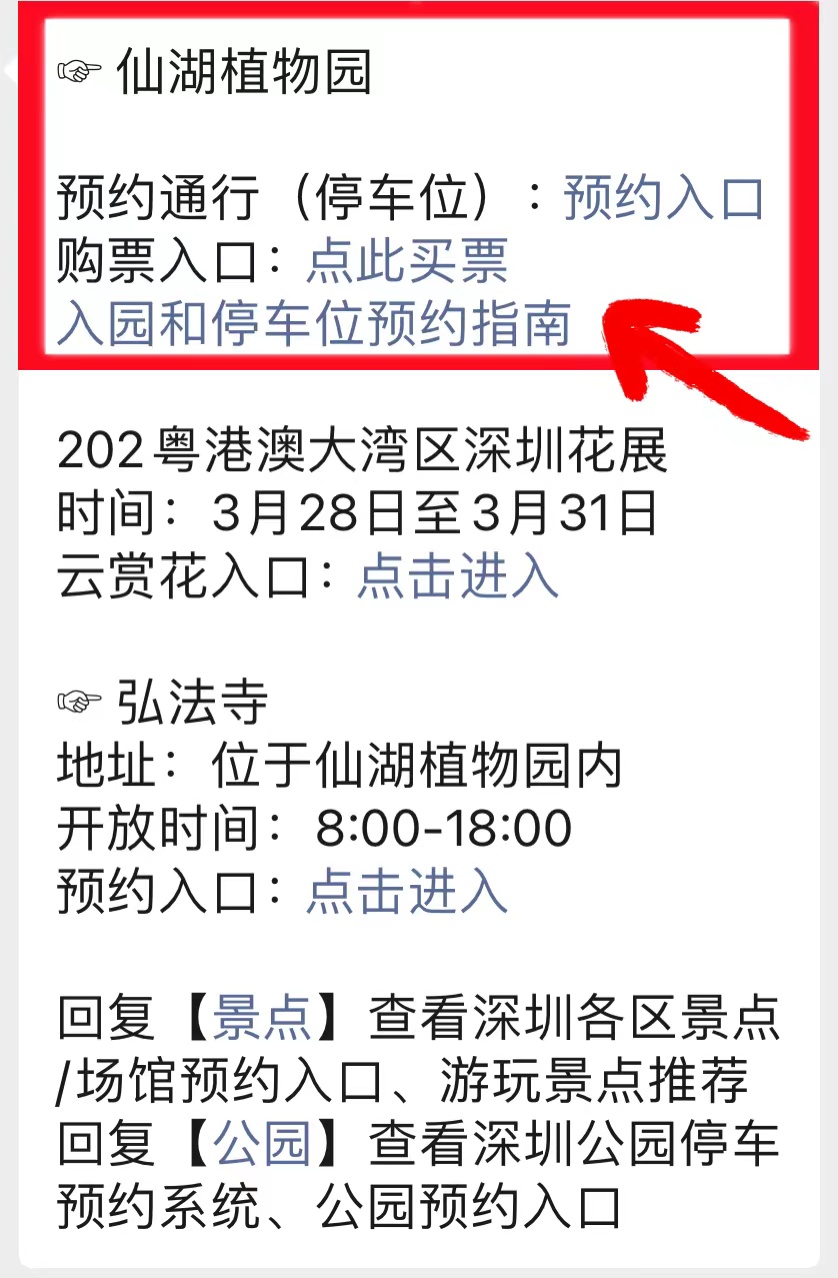838x1278 pixels.
Task: Open the 云赏花入口 点击进入 link
Action: [457, 577]
